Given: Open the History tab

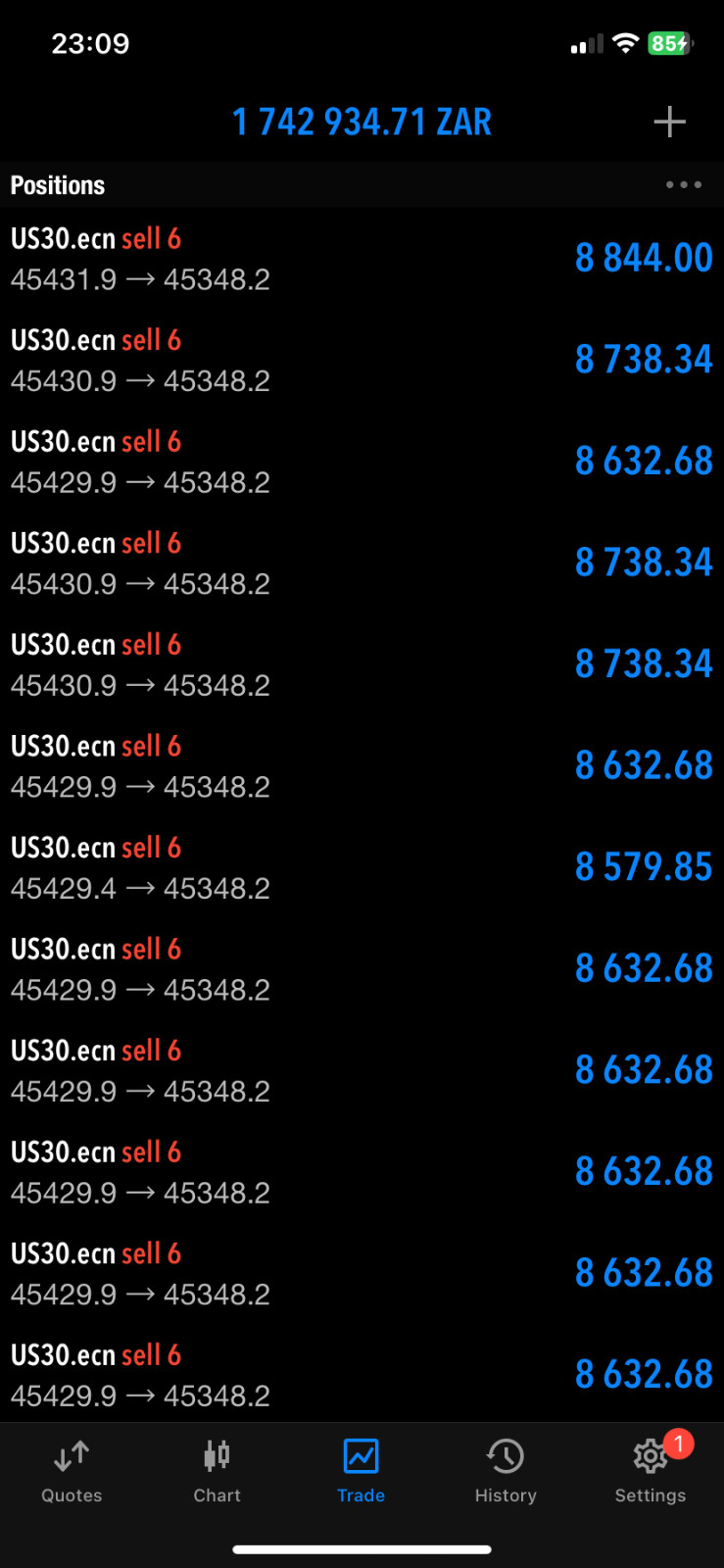Looking at the screenshot, I should coord(506,1471).
